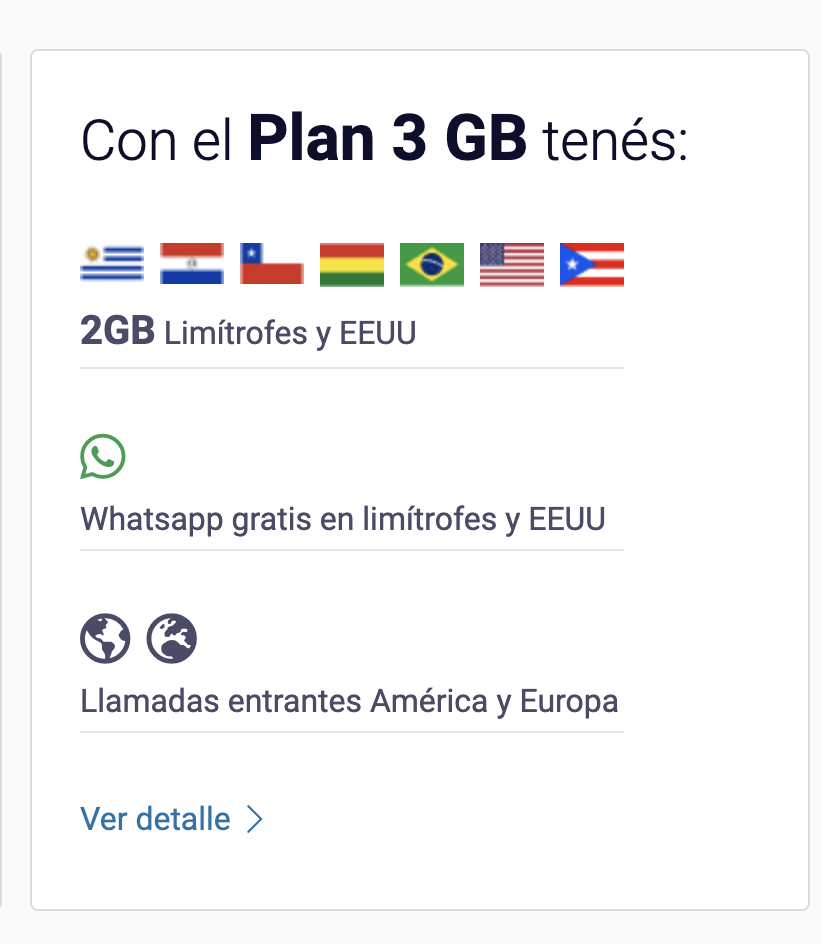The height and width of the screenshot is (944, 822).
Task: Select the right globe icon showing Europe
Action: pyautogui.click(x=172, y=638)
